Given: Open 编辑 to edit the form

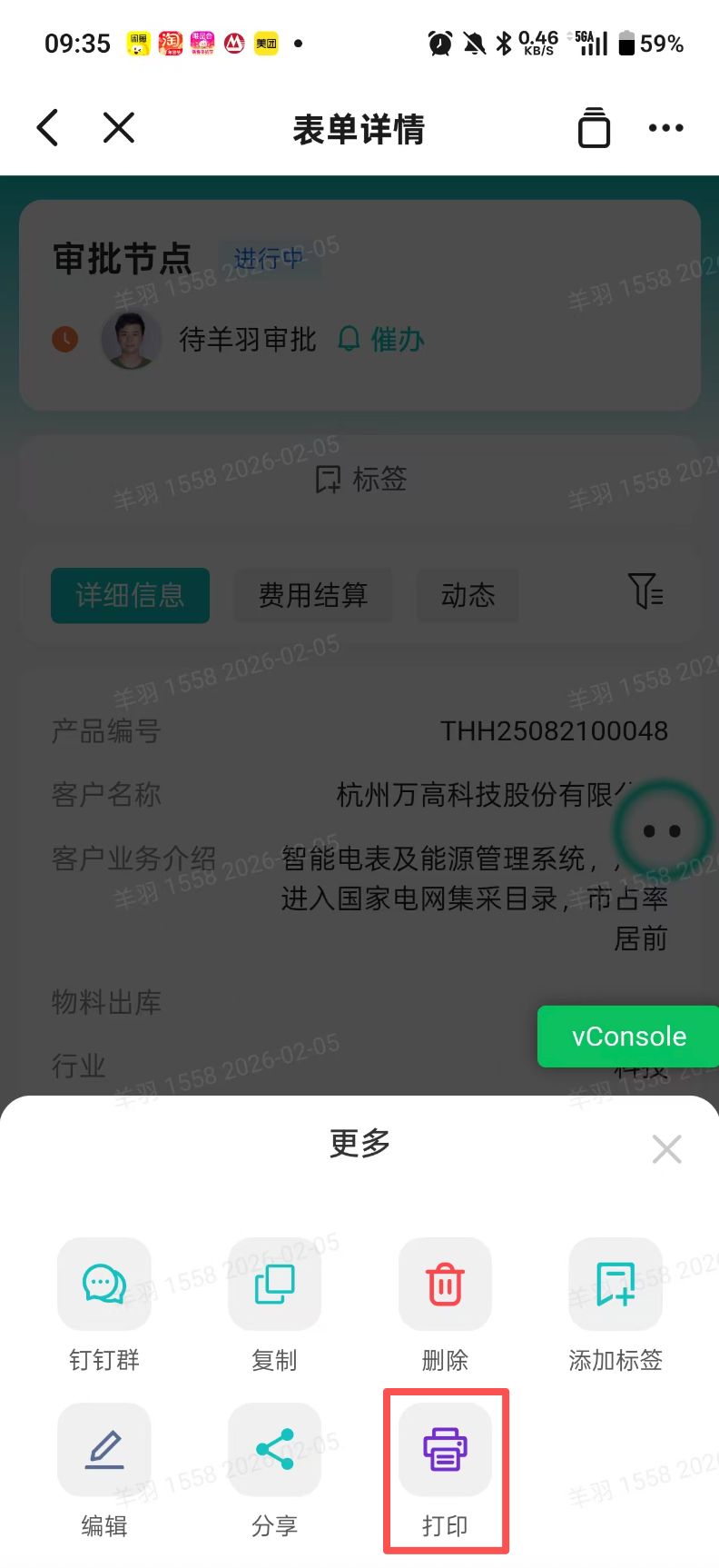Looking at the screenshot, I should pyautogui.click(x=103, y=1449).
